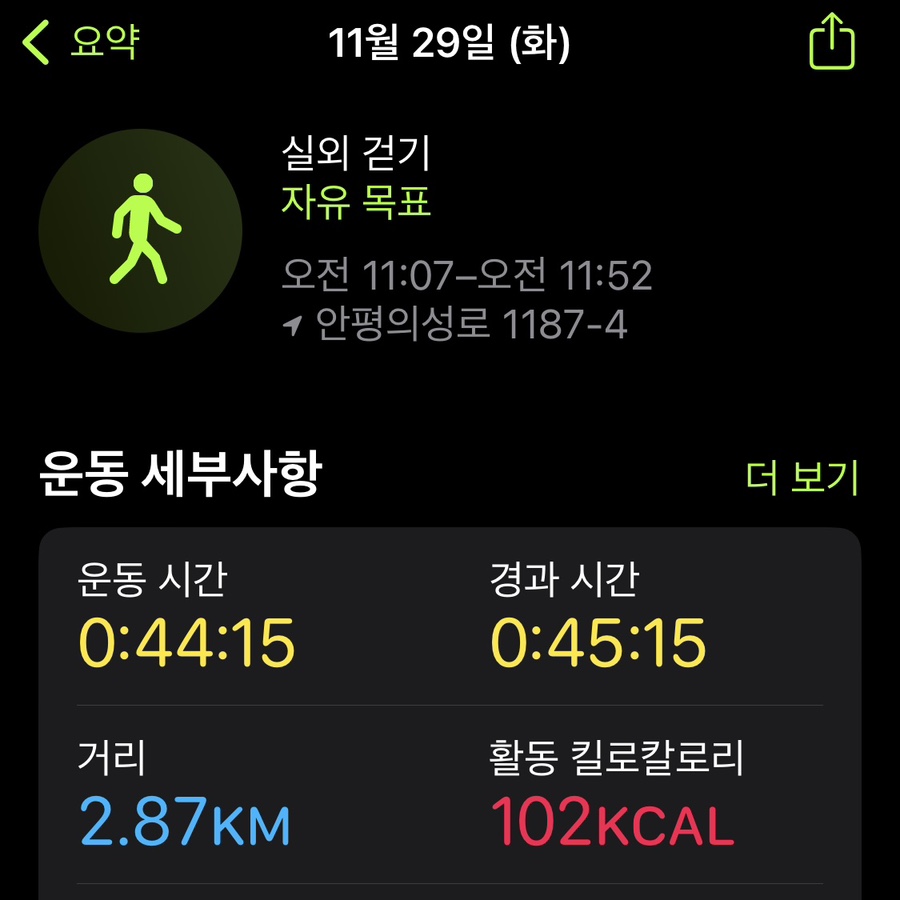Screen dimensions: 900x900
Task: Share this workout
Action: coord(831,43)
